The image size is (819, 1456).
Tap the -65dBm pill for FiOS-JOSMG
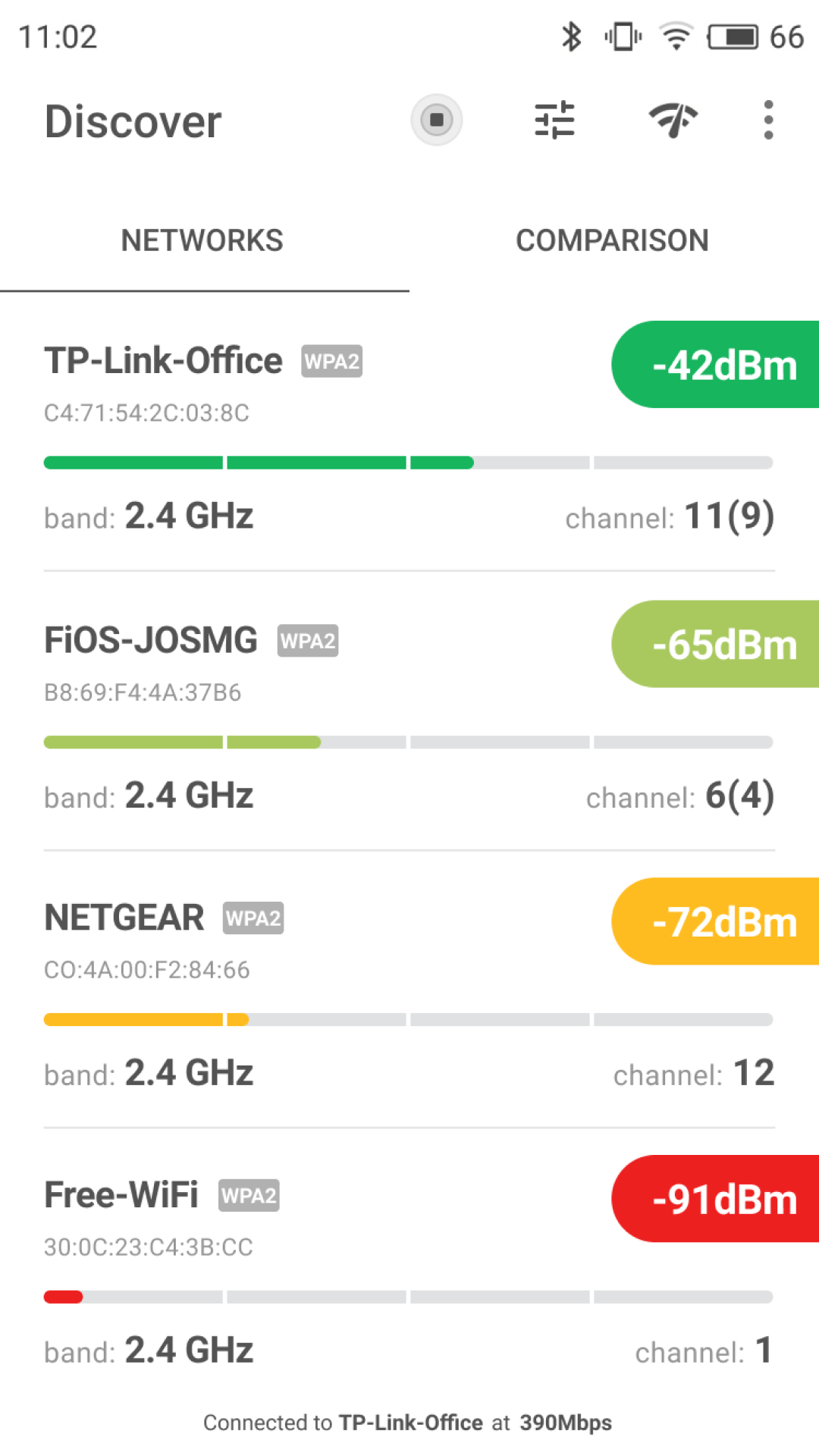click(x=725, y=645)
